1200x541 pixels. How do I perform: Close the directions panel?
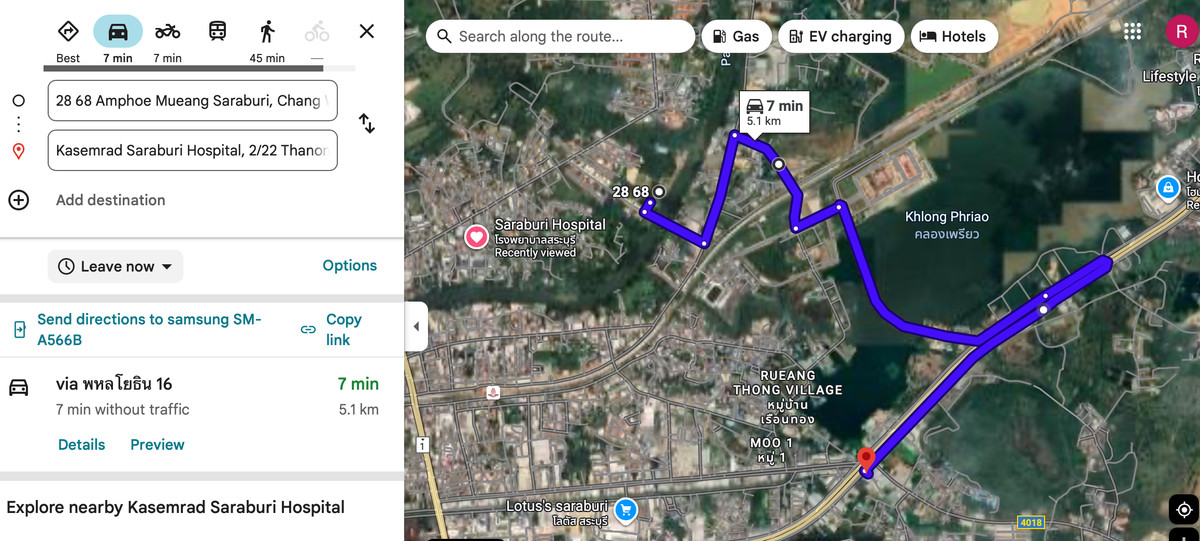(x=367, y=32)
